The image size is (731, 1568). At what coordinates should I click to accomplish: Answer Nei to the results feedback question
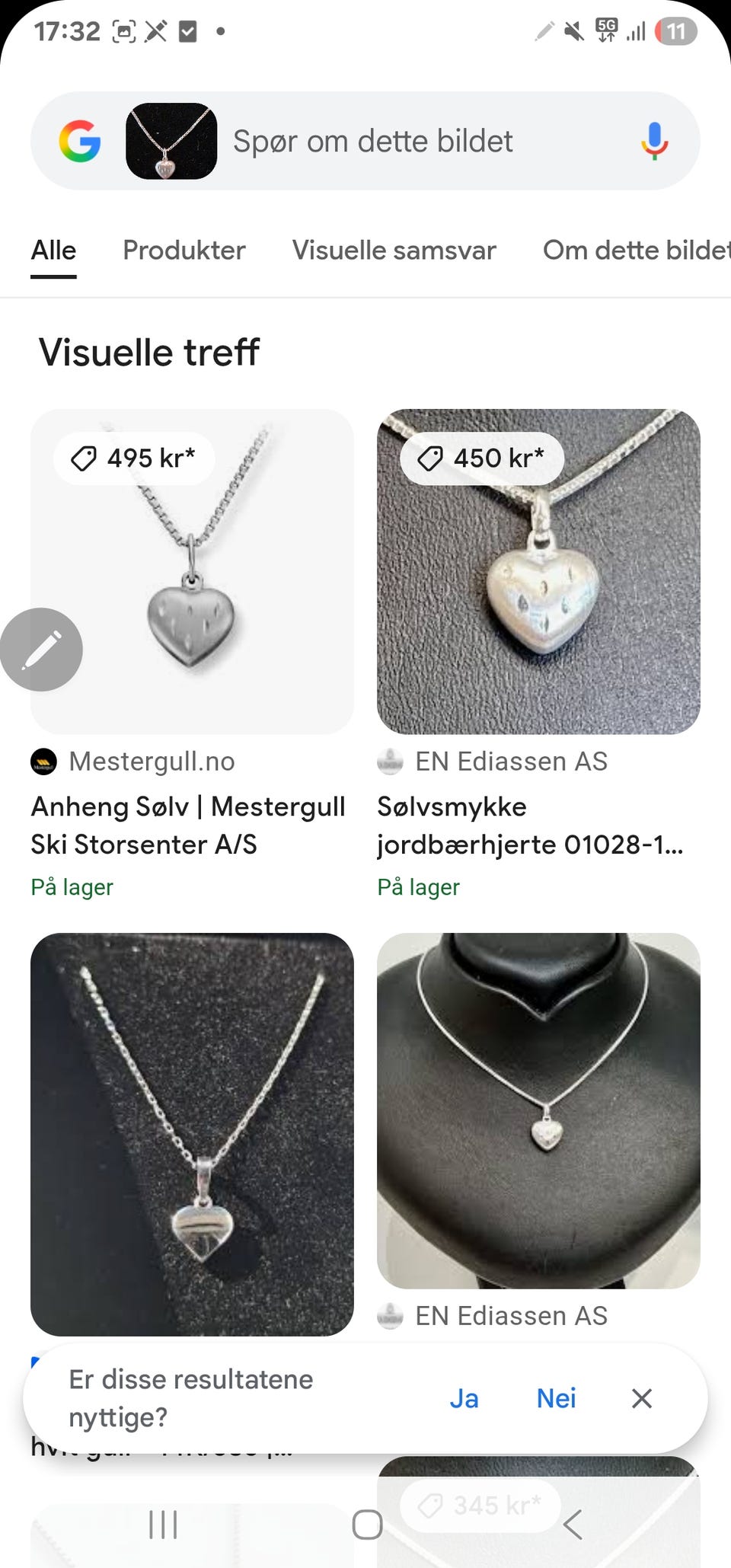(x=557, y=1398)
